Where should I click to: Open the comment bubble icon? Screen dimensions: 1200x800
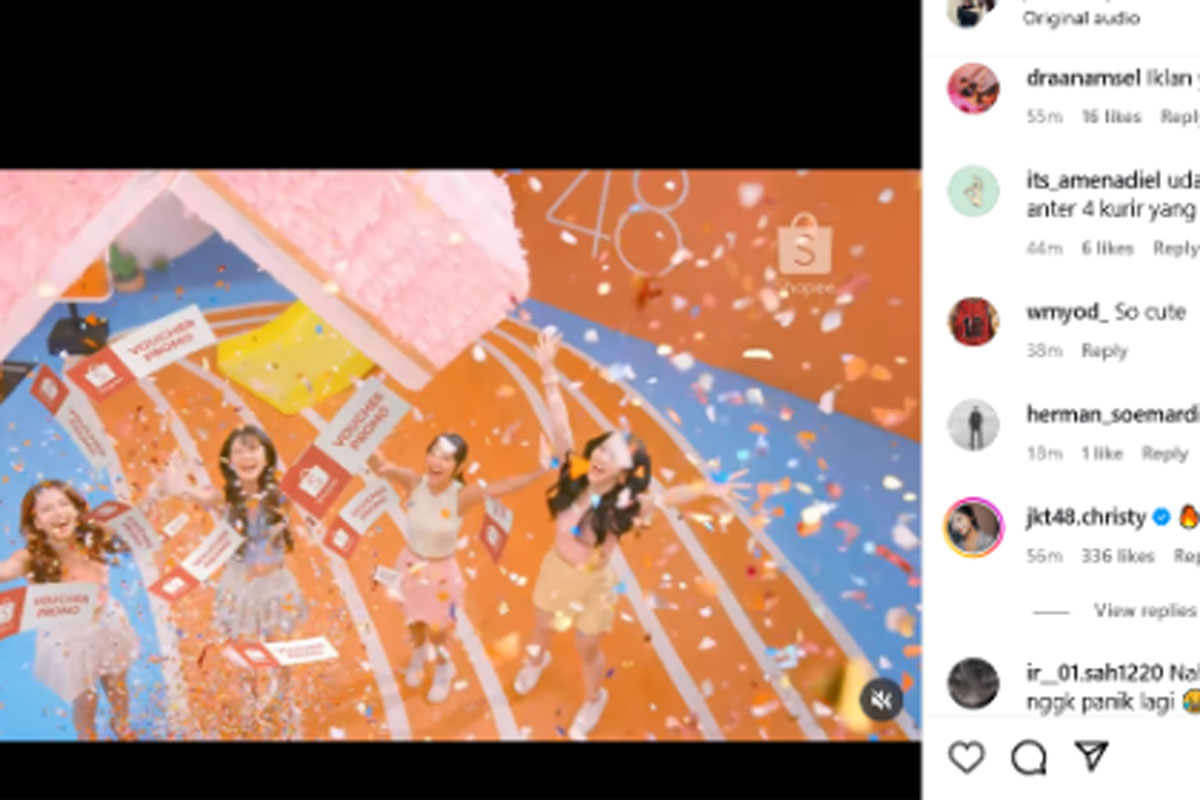(1028, 758)
